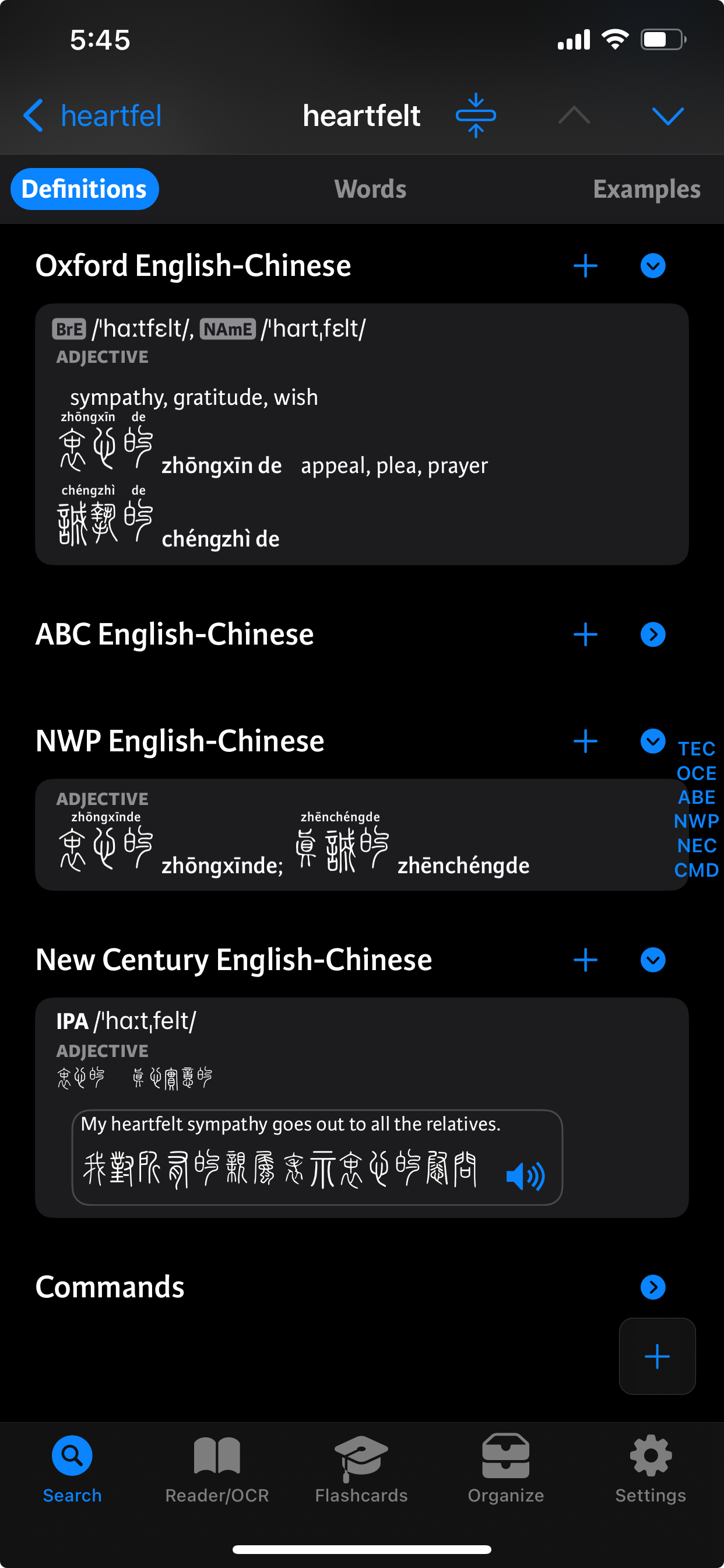The image size is (724, 1568).
Task: Play audio for the example sentence
Action: point(526,1176)
